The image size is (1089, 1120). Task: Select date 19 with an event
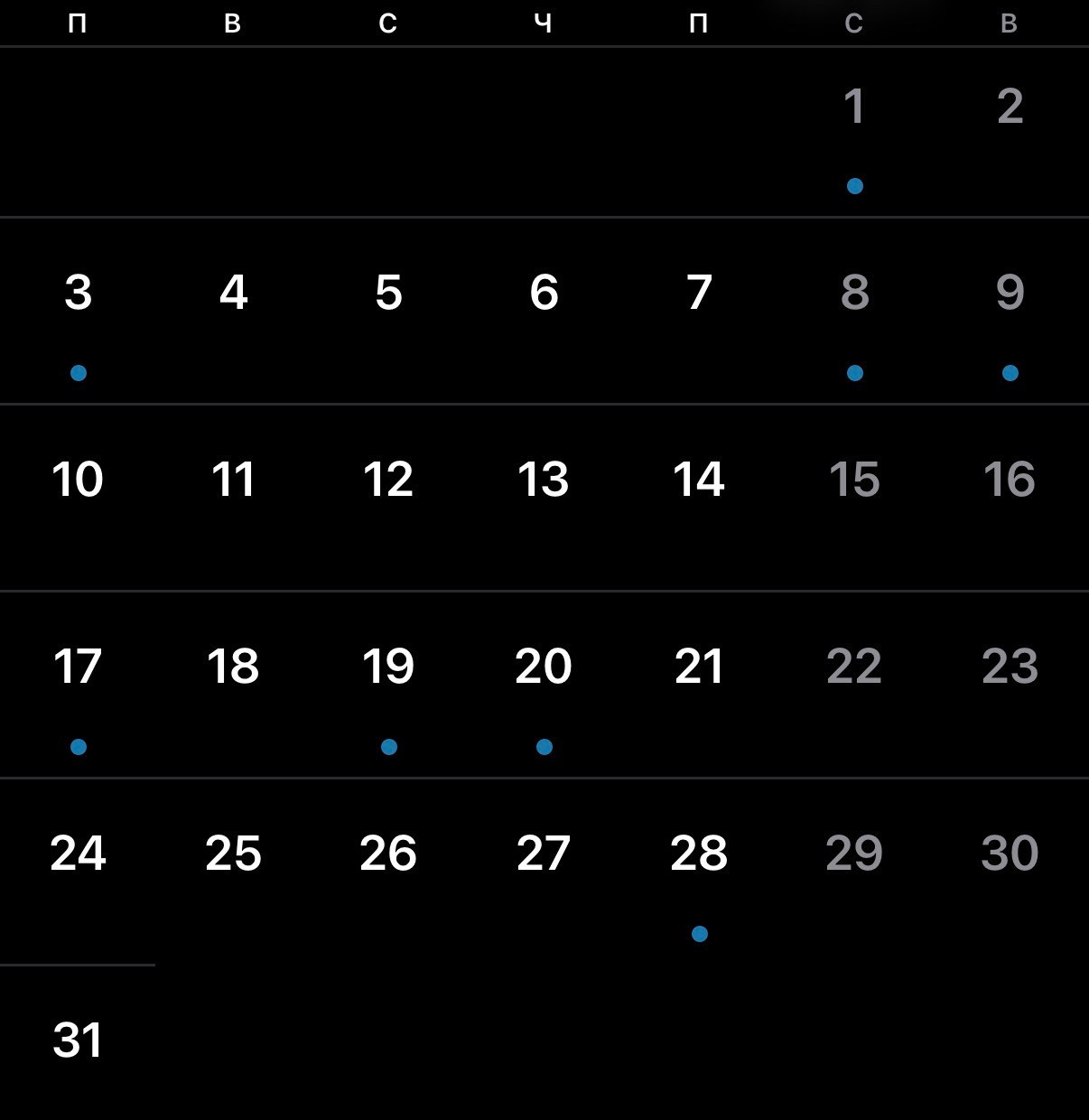(x=388, y=667)
